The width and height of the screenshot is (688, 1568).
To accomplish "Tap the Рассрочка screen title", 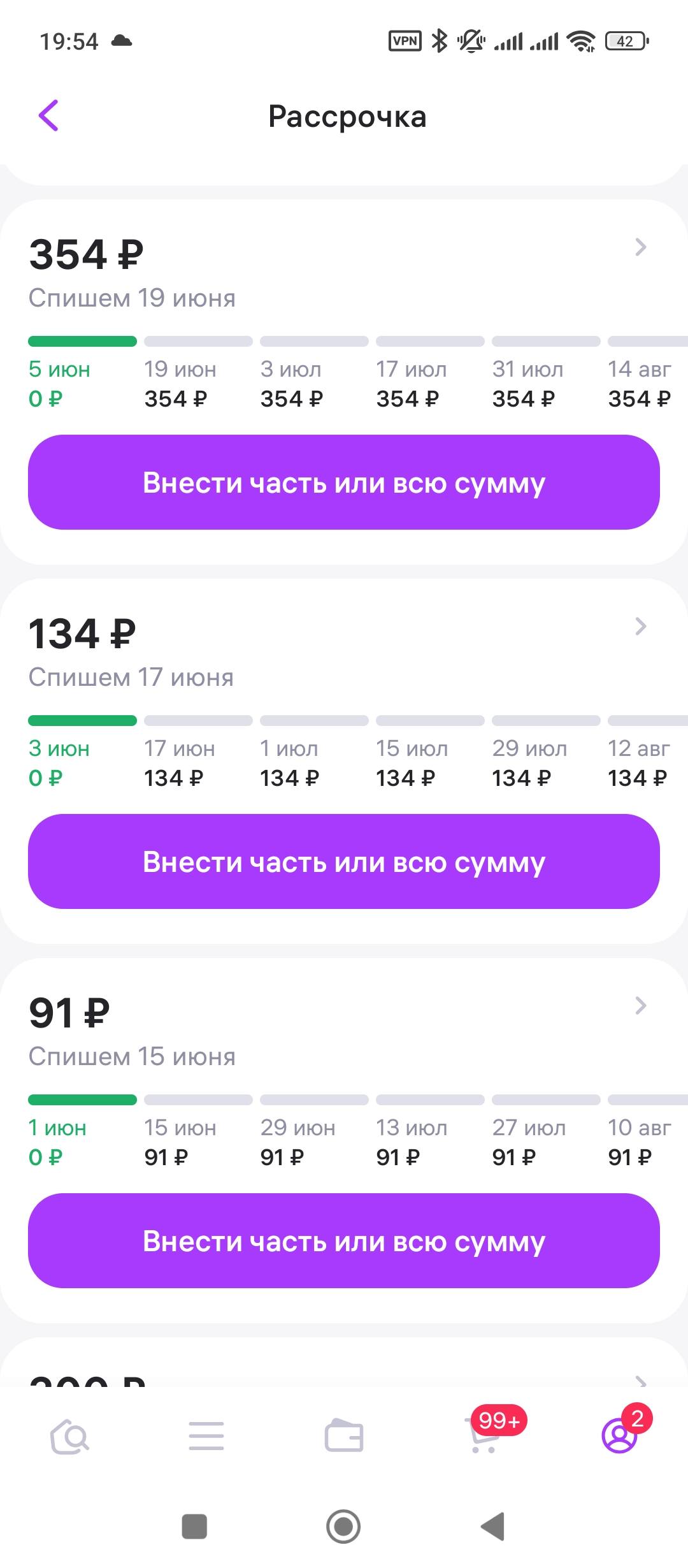I will coord(347,117).
